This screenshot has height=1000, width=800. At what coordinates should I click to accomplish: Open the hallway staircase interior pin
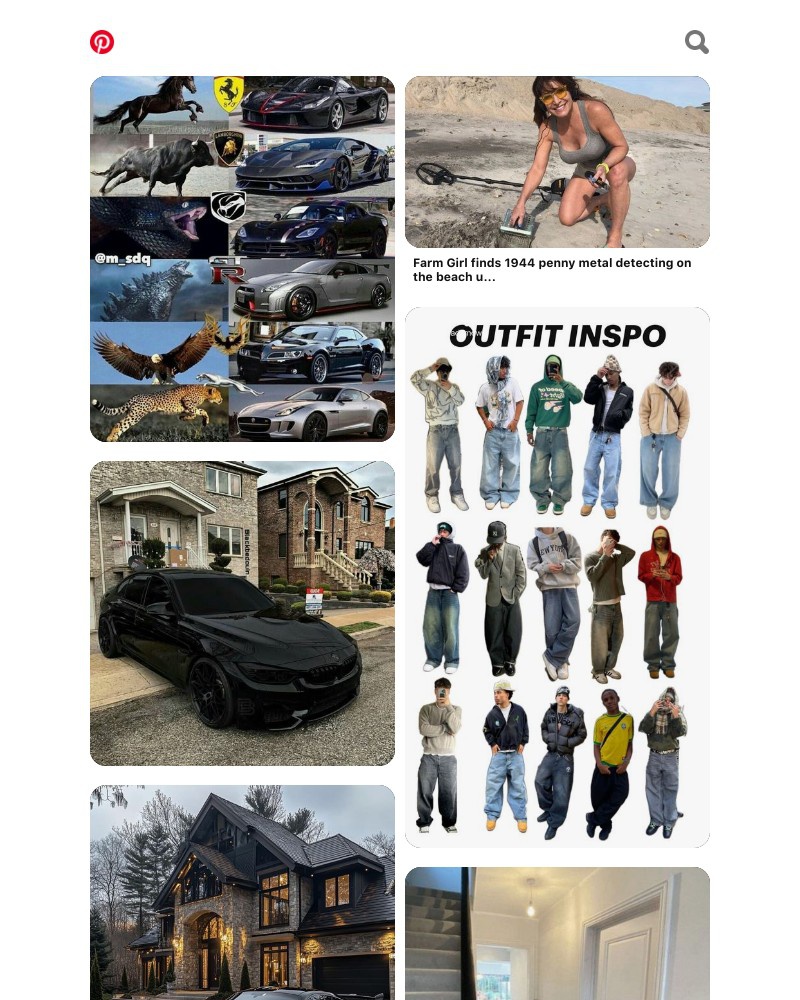coord(557,933)
